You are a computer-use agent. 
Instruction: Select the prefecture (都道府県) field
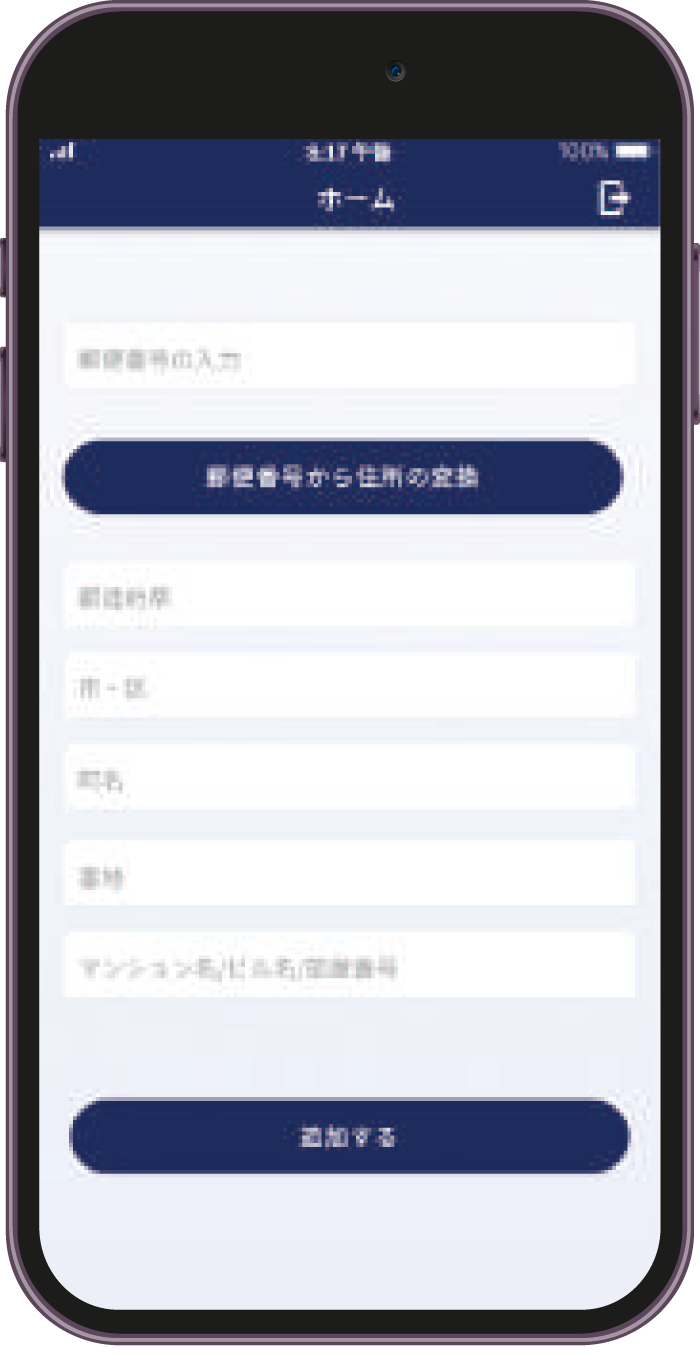pos(349,595)
